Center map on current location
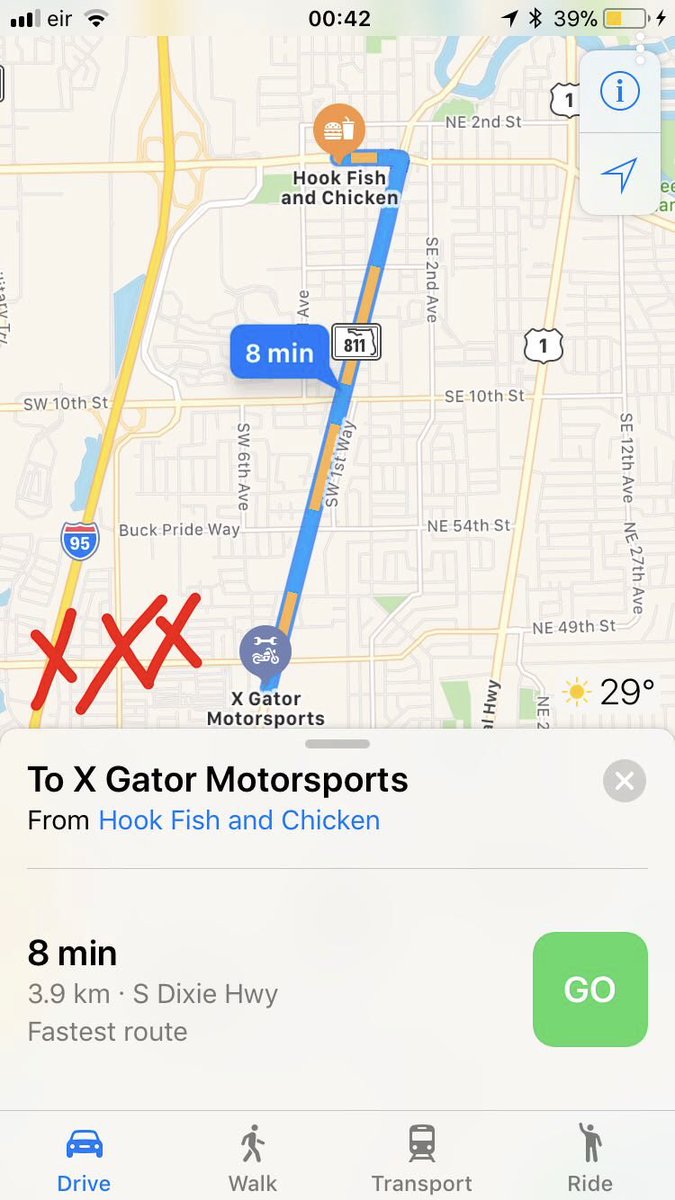 pyautogui.click(x=619, y=176)
